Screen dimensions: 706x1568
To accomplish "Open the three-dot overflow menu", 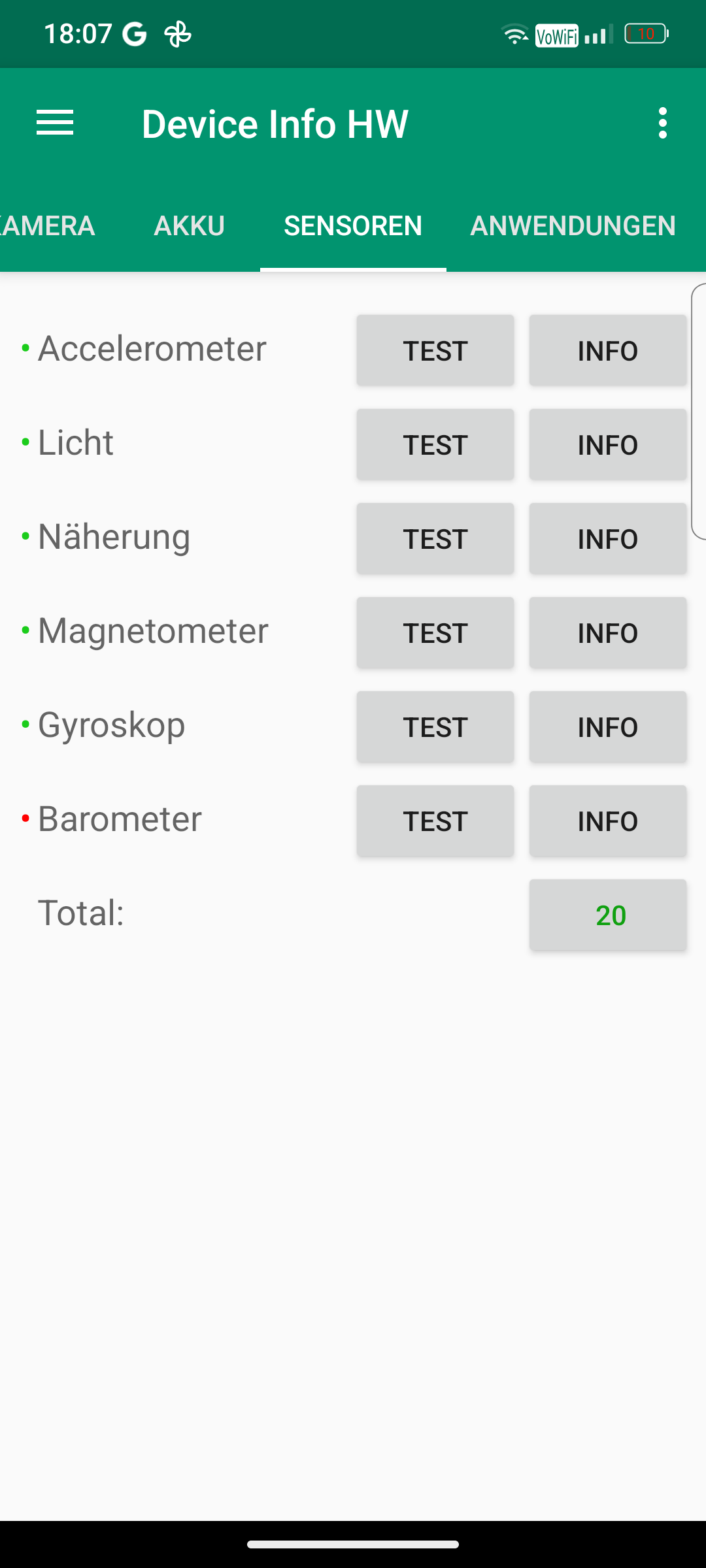I will click(x=663, y=123).
